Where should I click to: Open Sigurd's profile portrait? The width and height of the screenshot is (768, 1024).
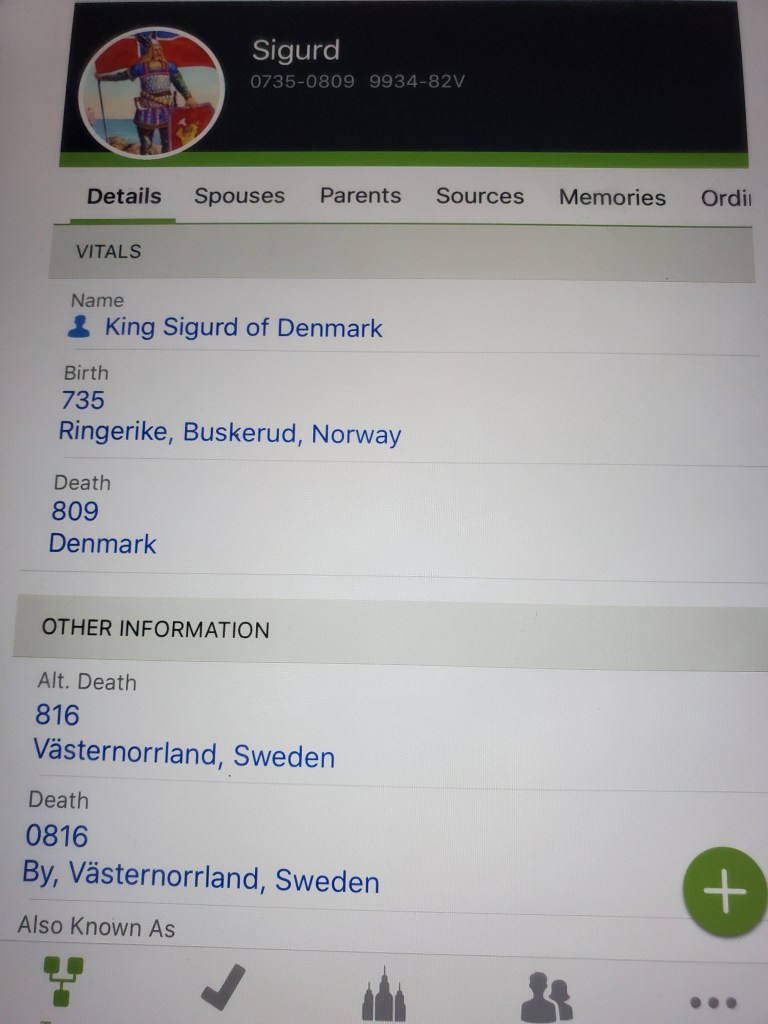pos(151,91)
